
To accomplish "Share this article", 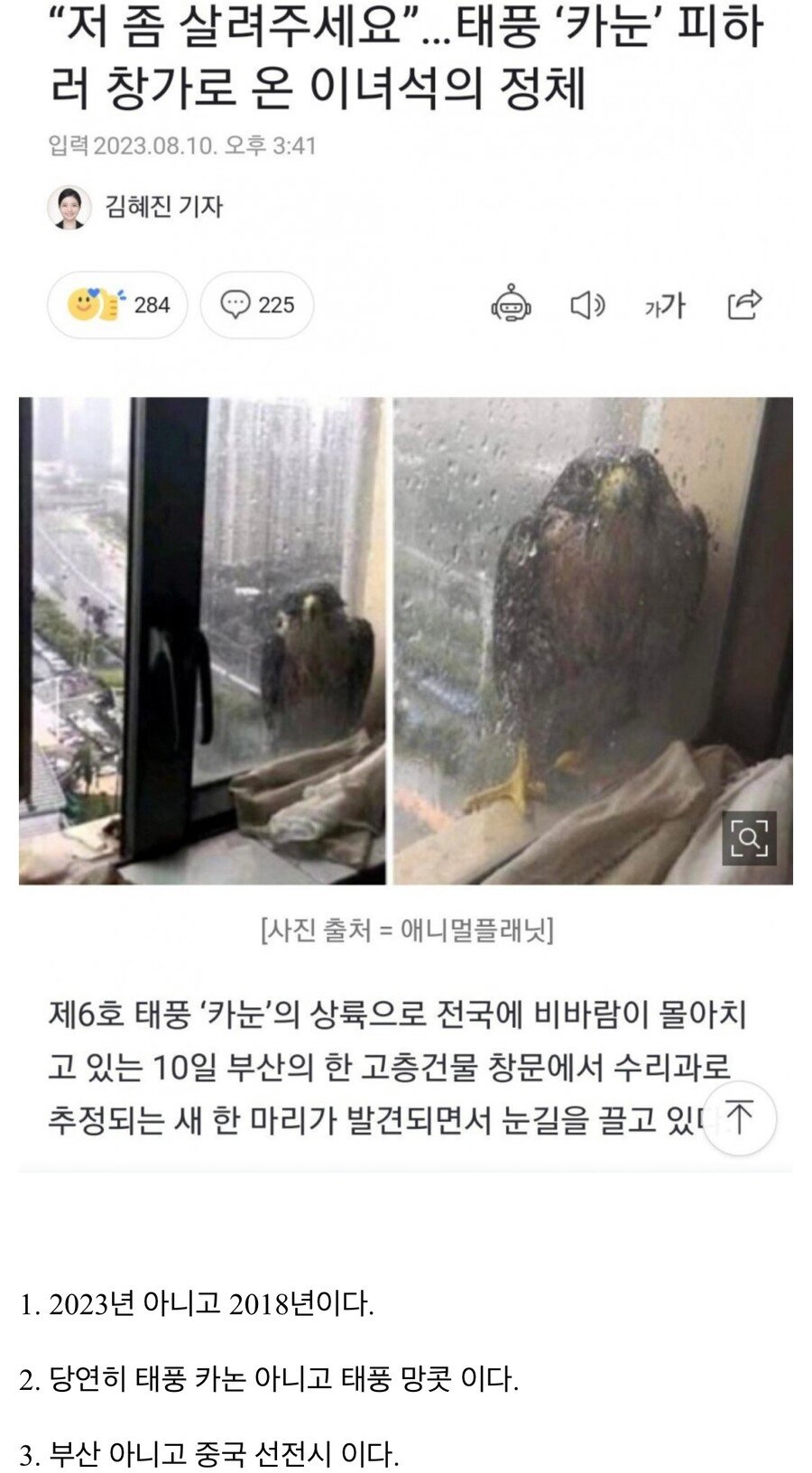I will [744, 305].
